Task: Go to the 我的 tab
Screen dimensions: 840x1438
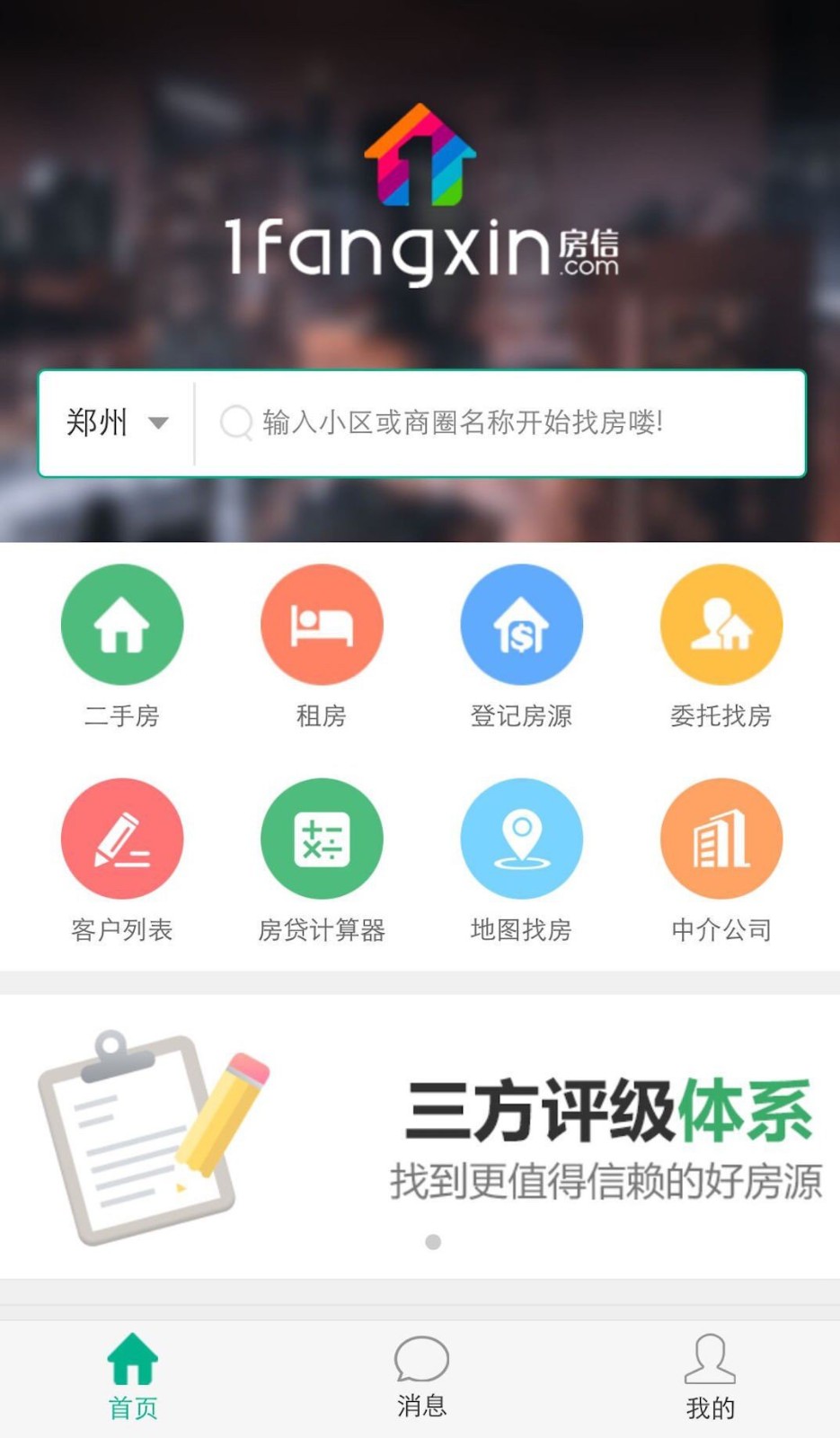Action: tap(710, 1377)
